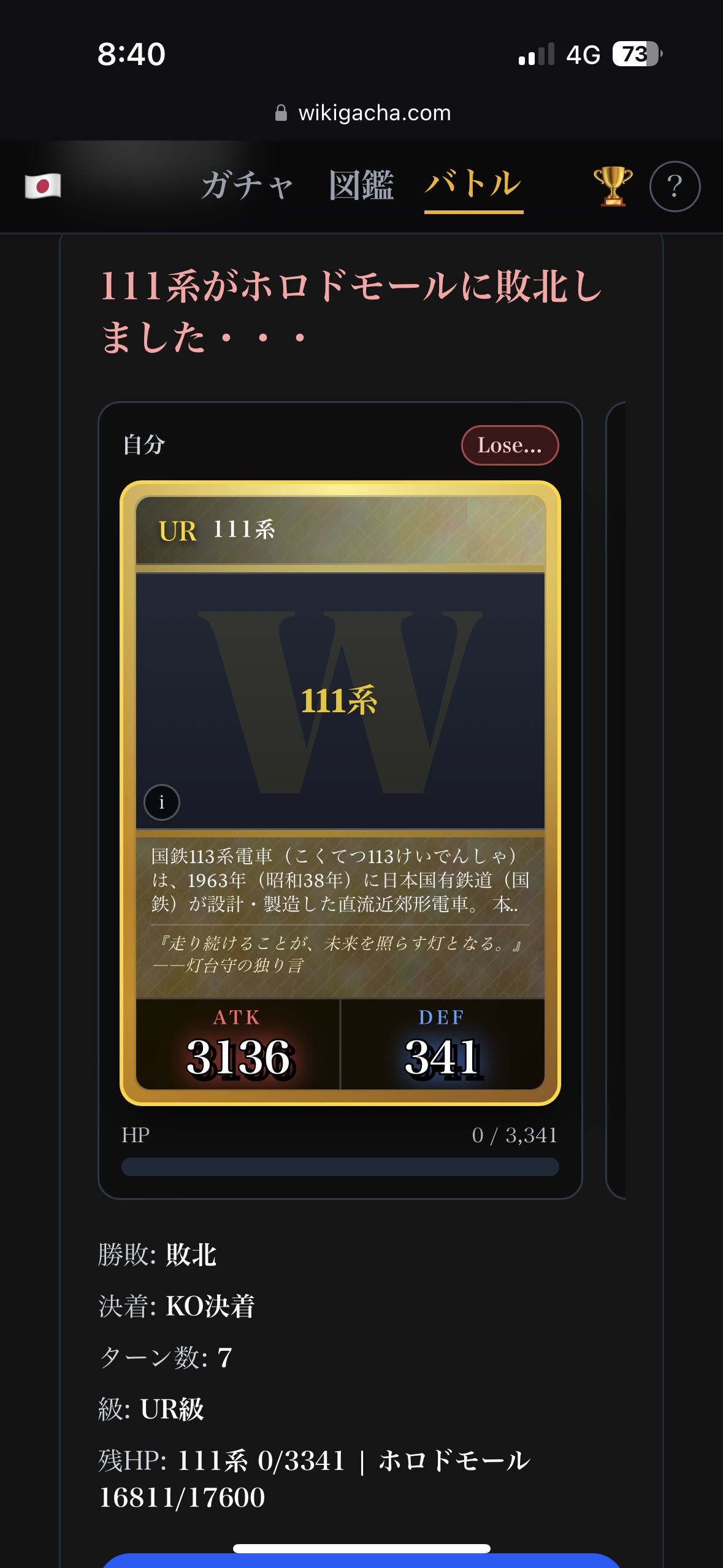Tap the info icon on the 111系 card
Image resolution: width=723 pixels, height=1568 pixels.
point(162,802)
